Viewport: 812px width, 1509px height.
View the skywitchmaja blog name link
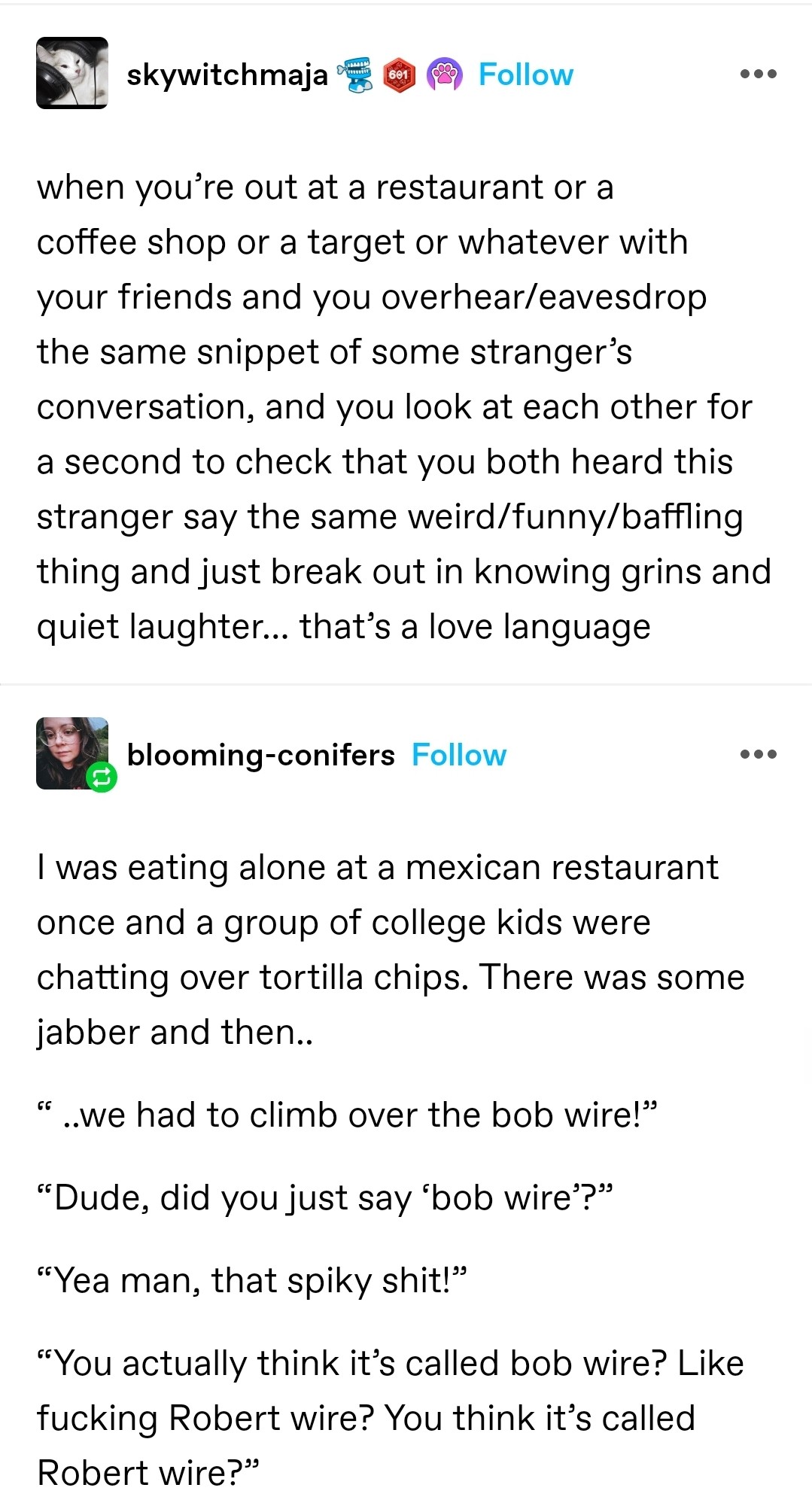pos(227,75)
